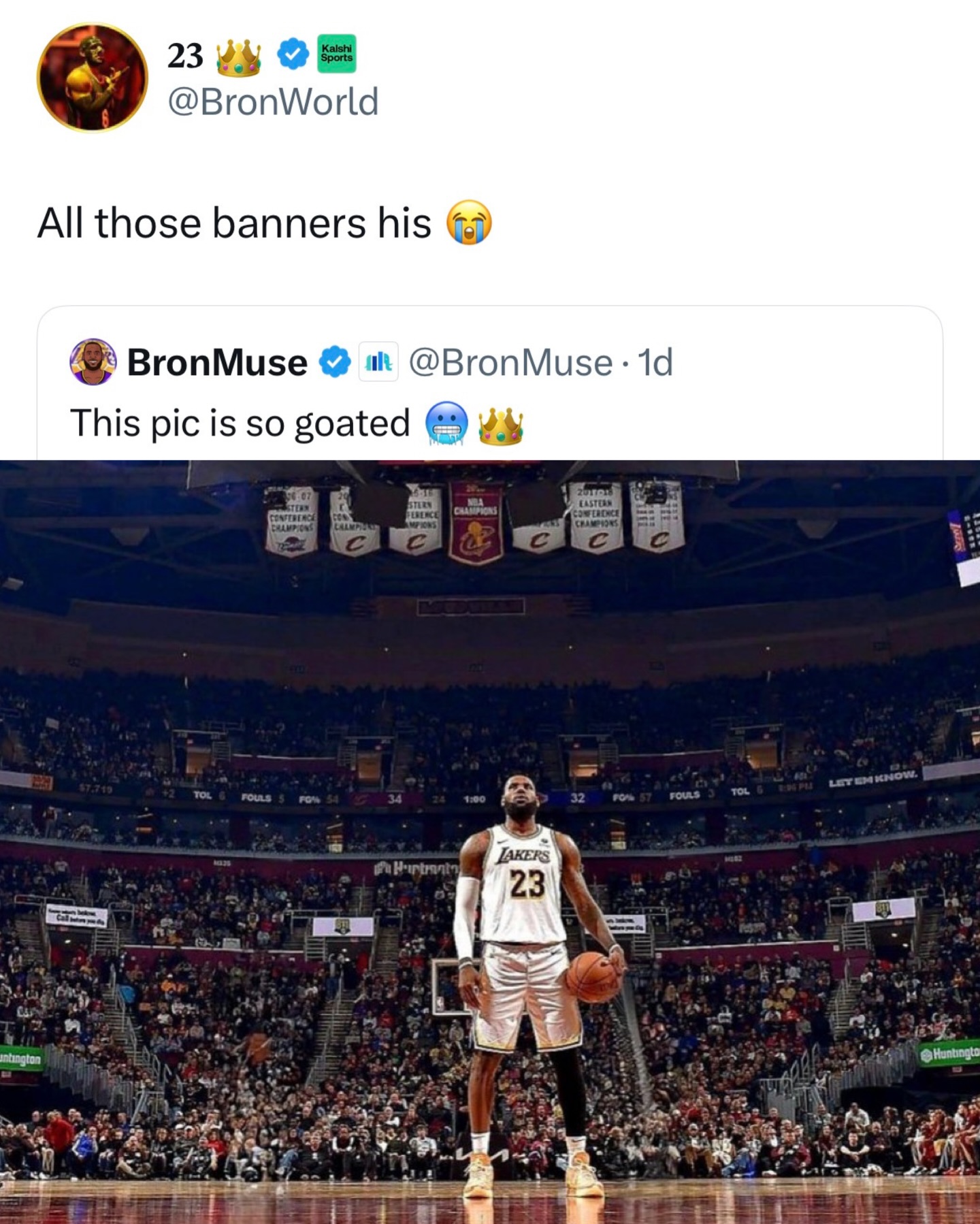View the Lakers 23 arena photo
Image resolution: width=980 pixels, height=1224 pixels.
click(x=490, y=841)
